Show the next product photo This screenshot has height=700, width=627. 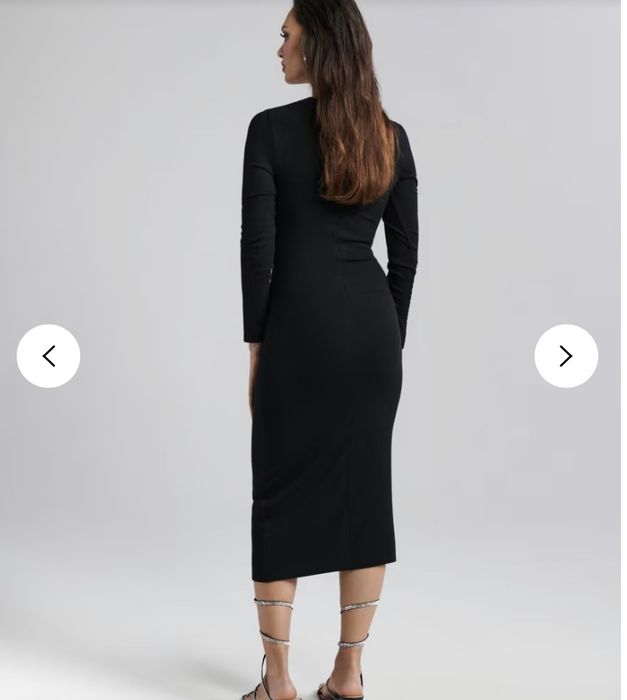click(566, 356)
